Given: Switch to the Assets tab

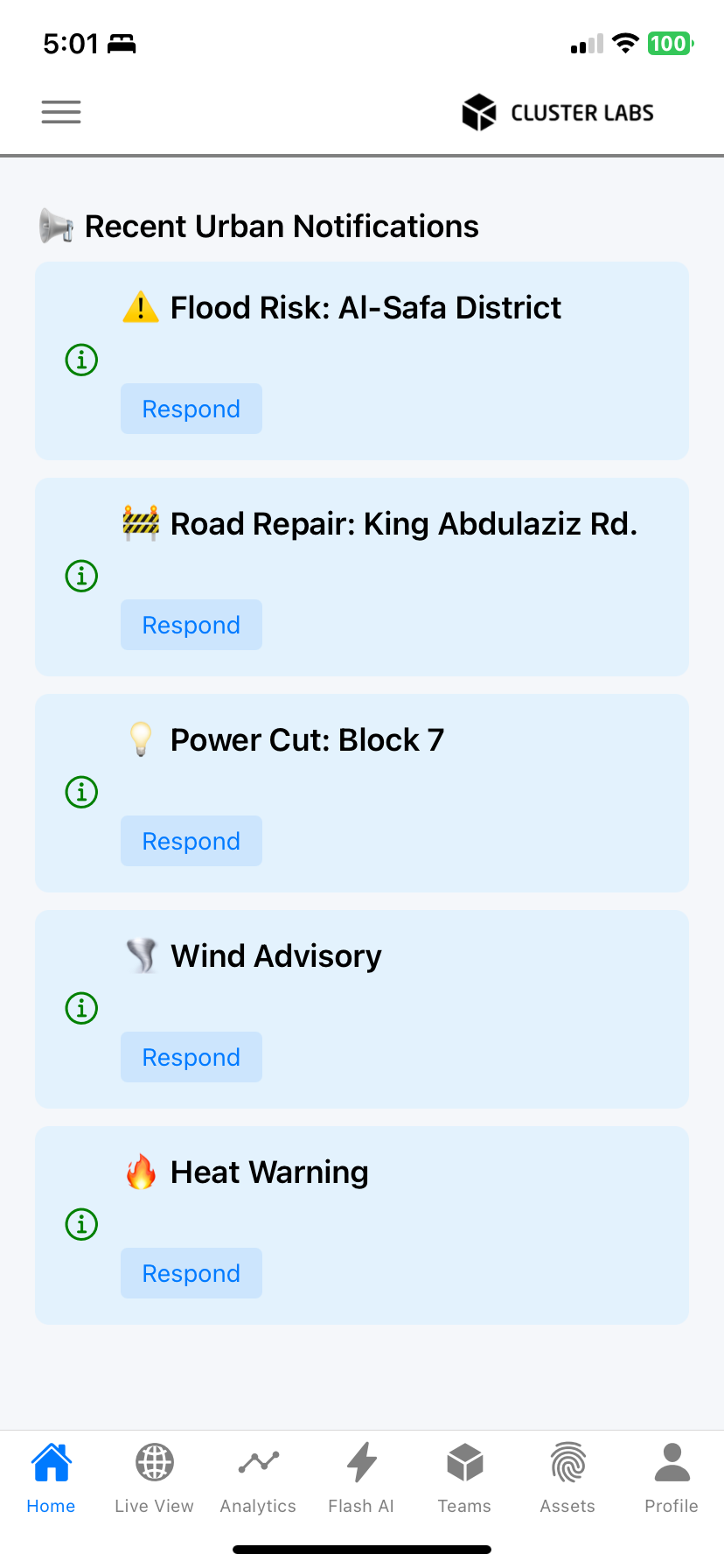Looking at the screenshot, I should pyautogui.click(x=567, y=1478).
